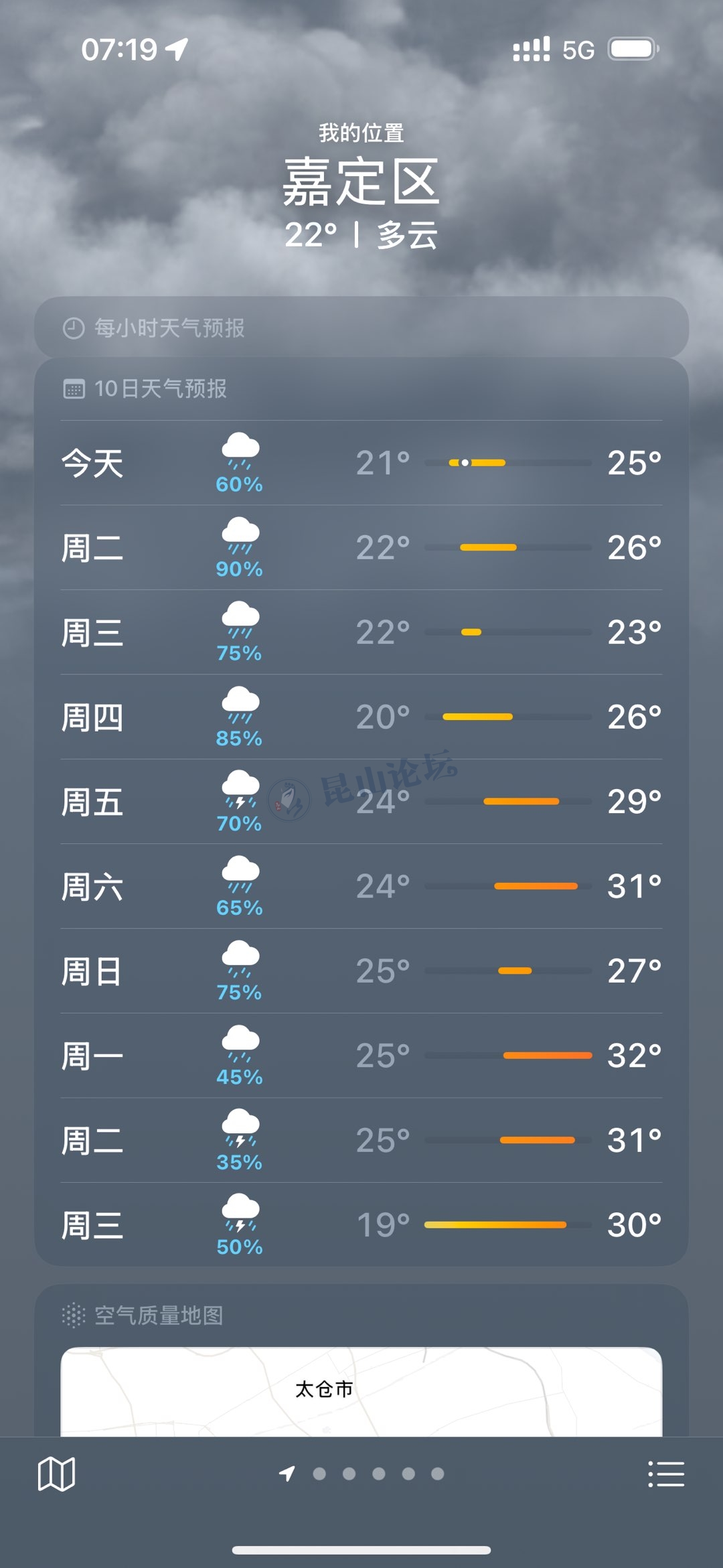Open the 周六 forecast row

[x=361, y=886]
